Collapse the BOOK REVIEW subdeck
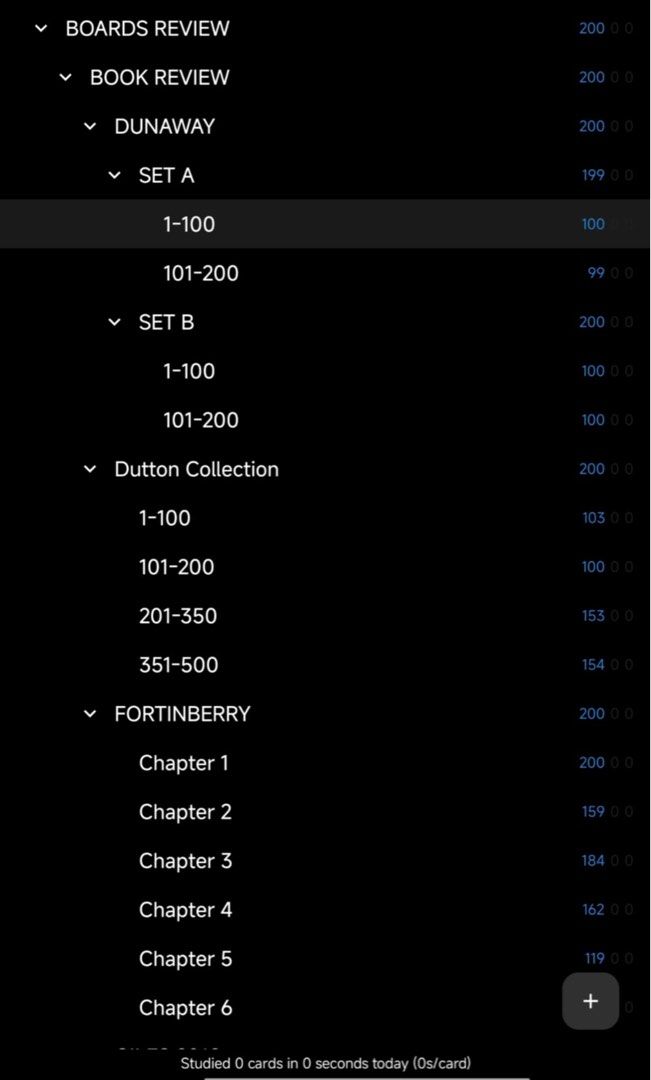 (x=66, y=78)
